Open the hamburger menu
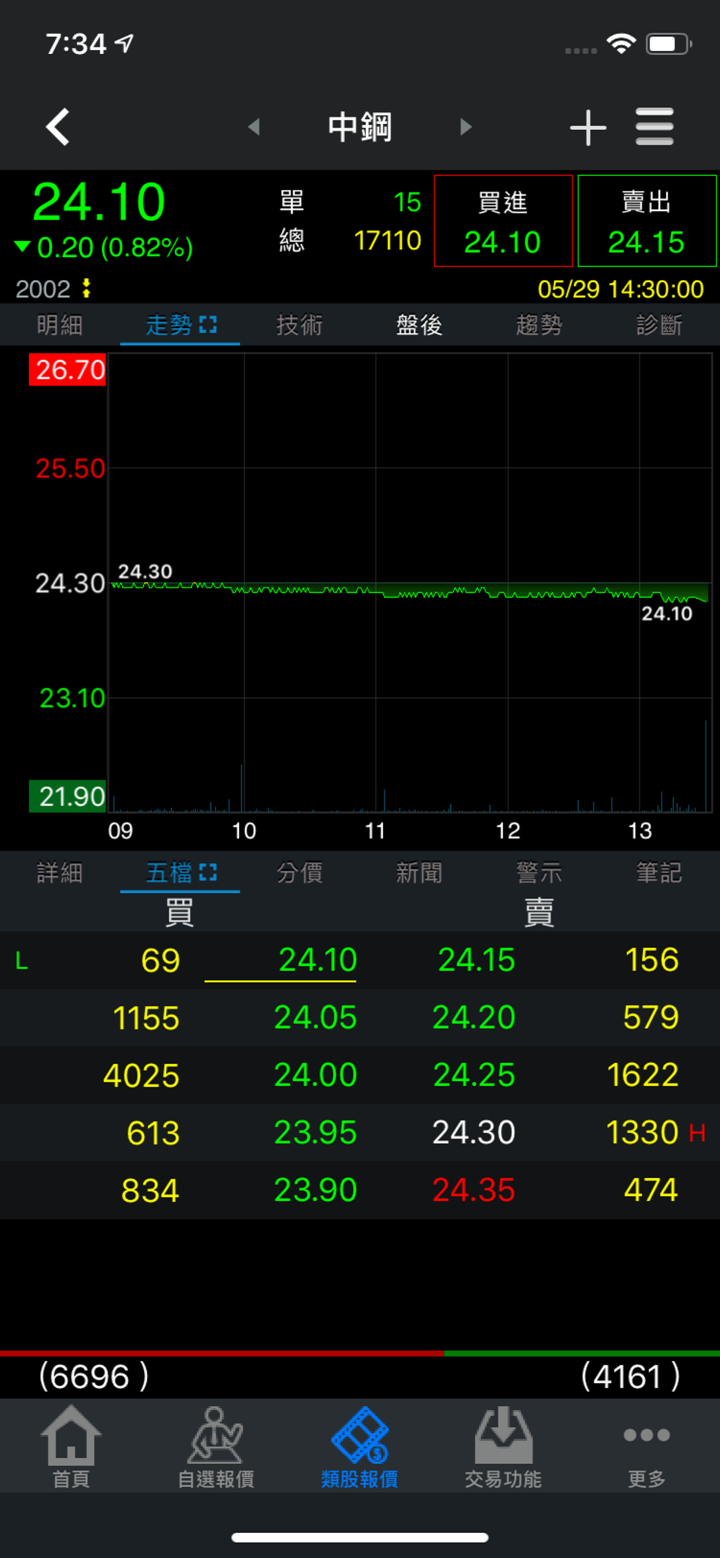 [655, 127]
